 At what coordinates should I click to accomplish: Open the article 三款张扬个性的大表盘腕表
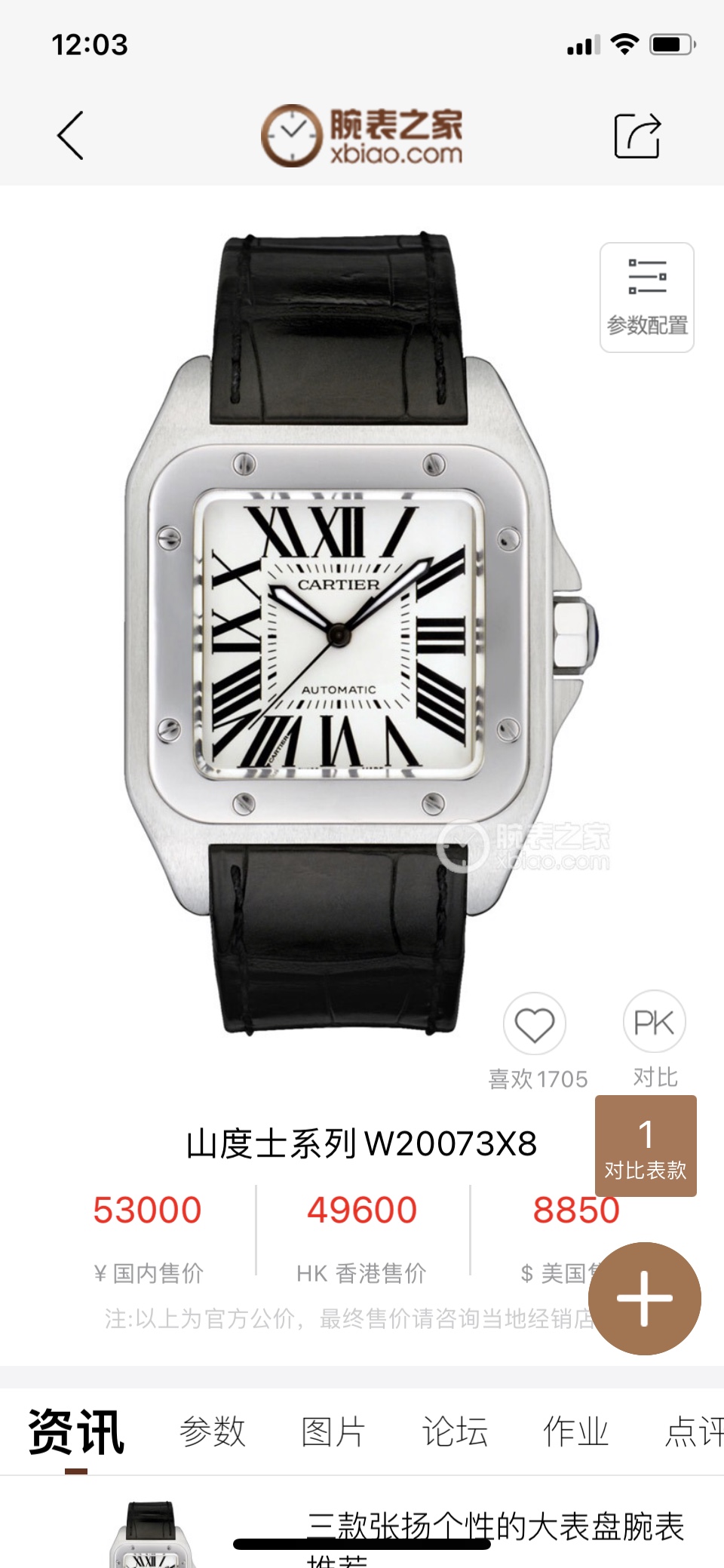(495, 1527)
